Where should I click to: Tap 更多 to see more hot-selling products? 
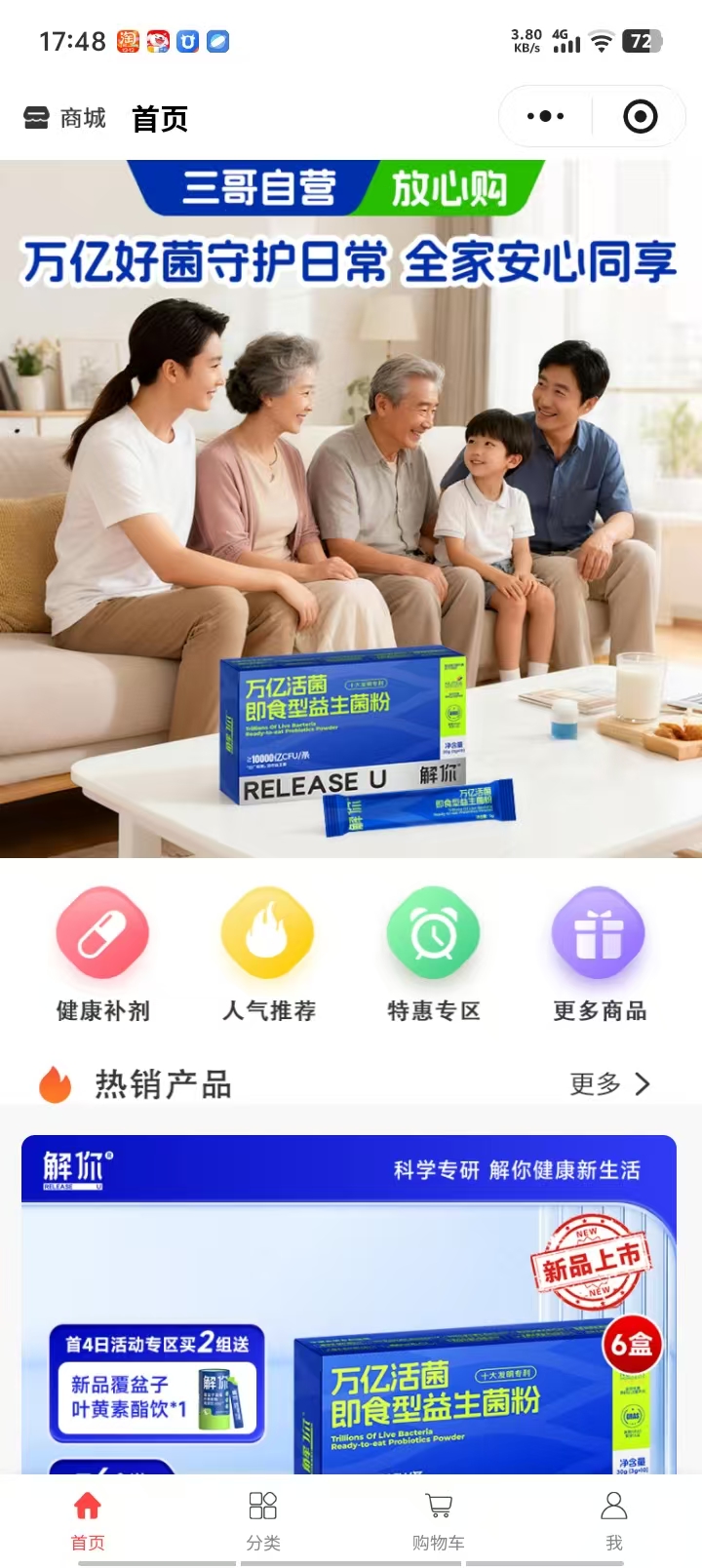pyautogui.click(x=609, y=1083)
